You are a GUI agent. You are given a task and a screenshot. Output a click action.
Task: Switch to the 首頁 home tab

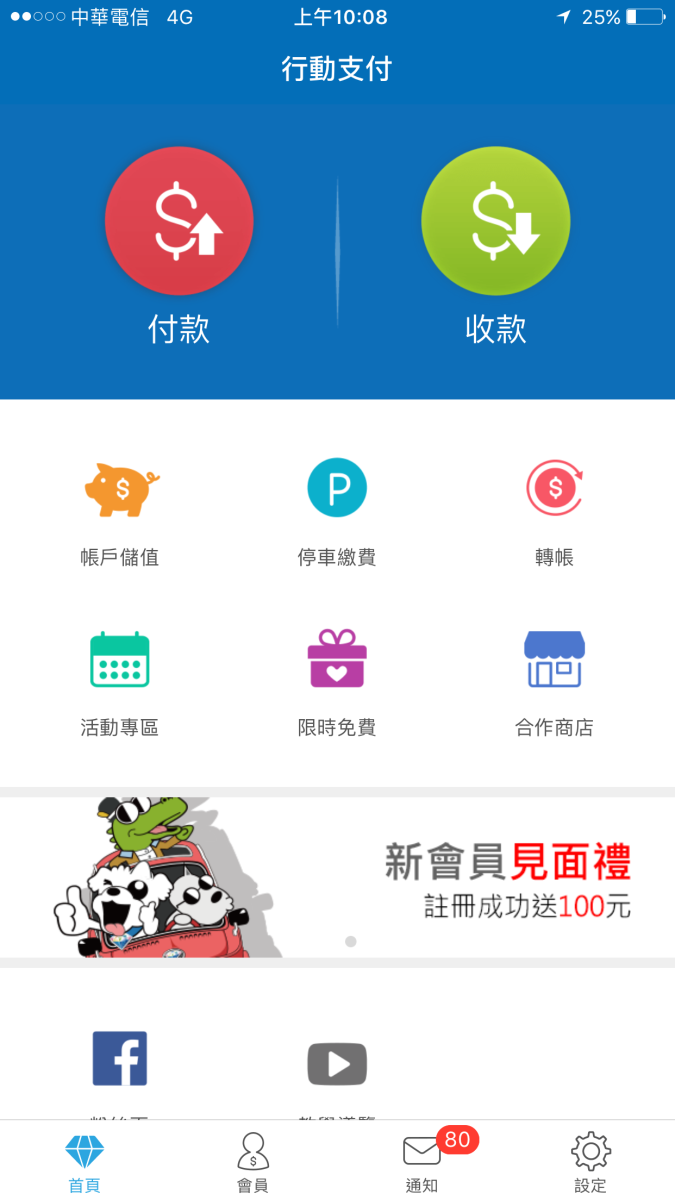pos(85,1162)
